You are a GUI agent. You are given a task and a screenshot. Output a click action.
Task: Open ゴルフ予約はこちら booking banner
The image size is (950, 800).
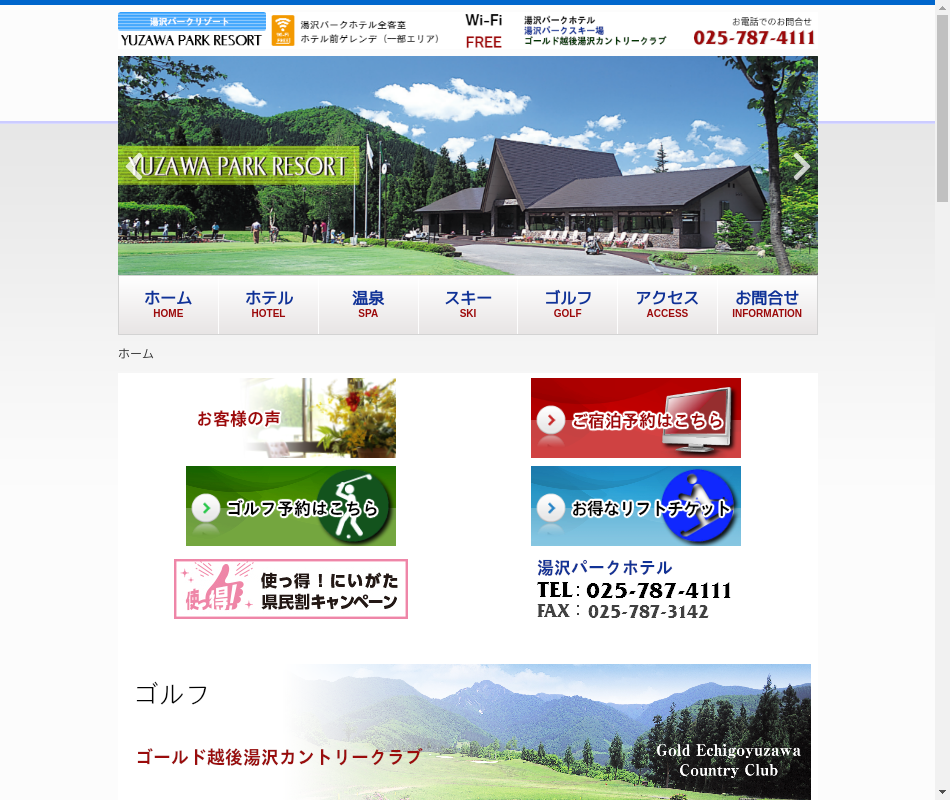point(291,506)
